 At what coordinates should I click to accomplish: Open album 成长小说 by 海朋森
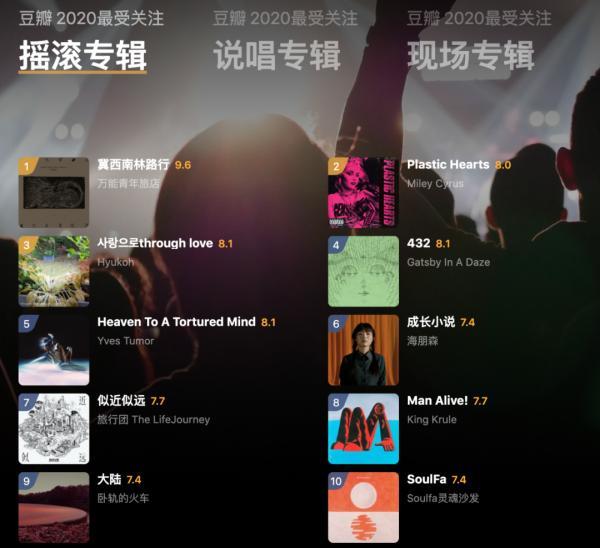(x=430, y=322)
